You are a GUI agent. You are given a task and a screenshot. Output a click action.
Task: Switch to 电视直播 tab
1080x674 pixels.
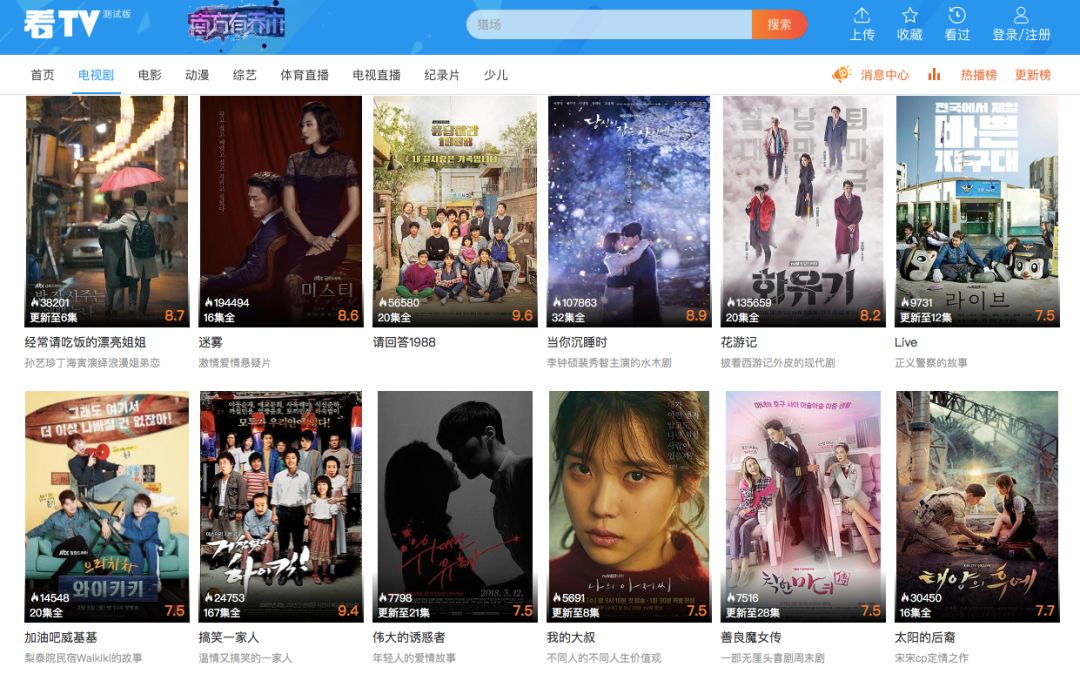tap(376, 75)
